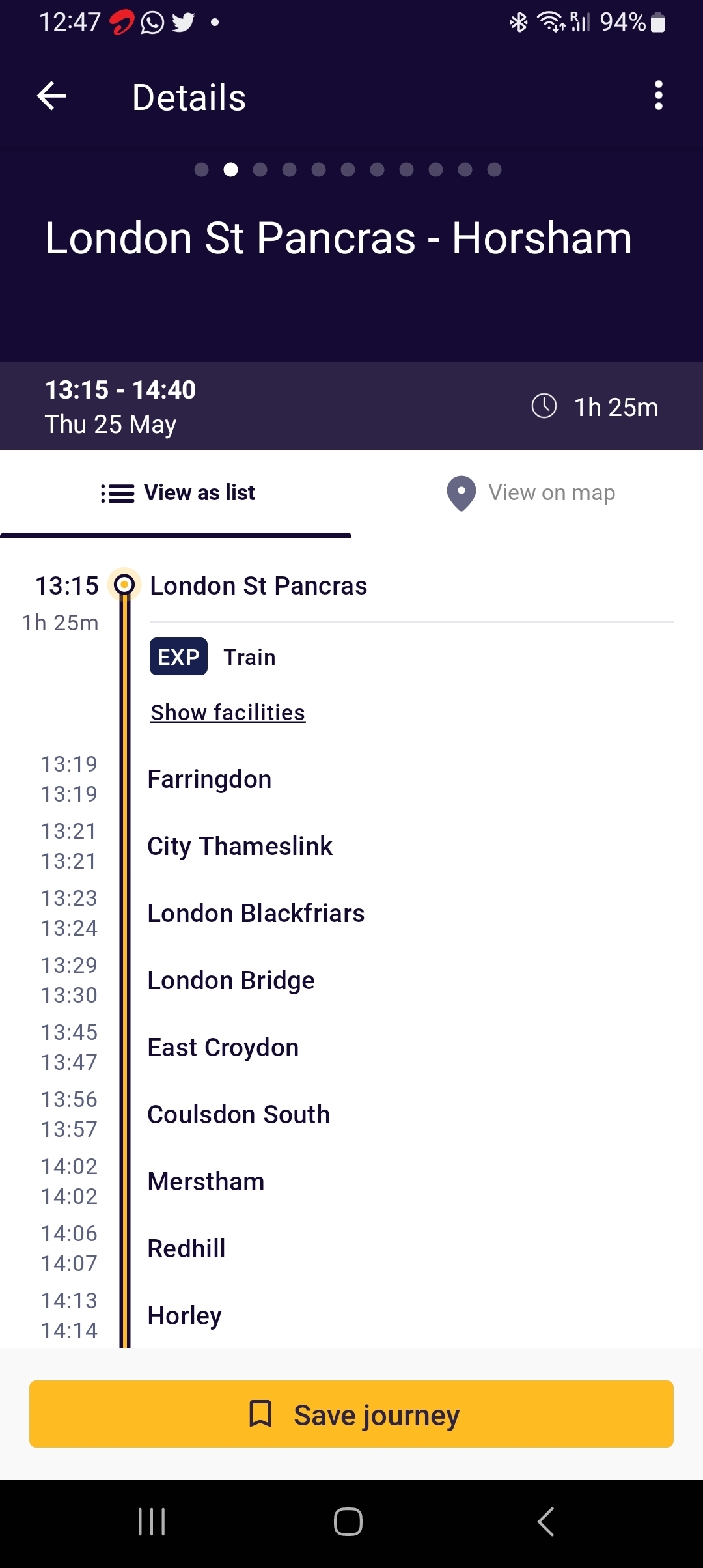The image size is (703, 1568).
Task: Open the three-dot overflow menu
Action: point(658,96)
